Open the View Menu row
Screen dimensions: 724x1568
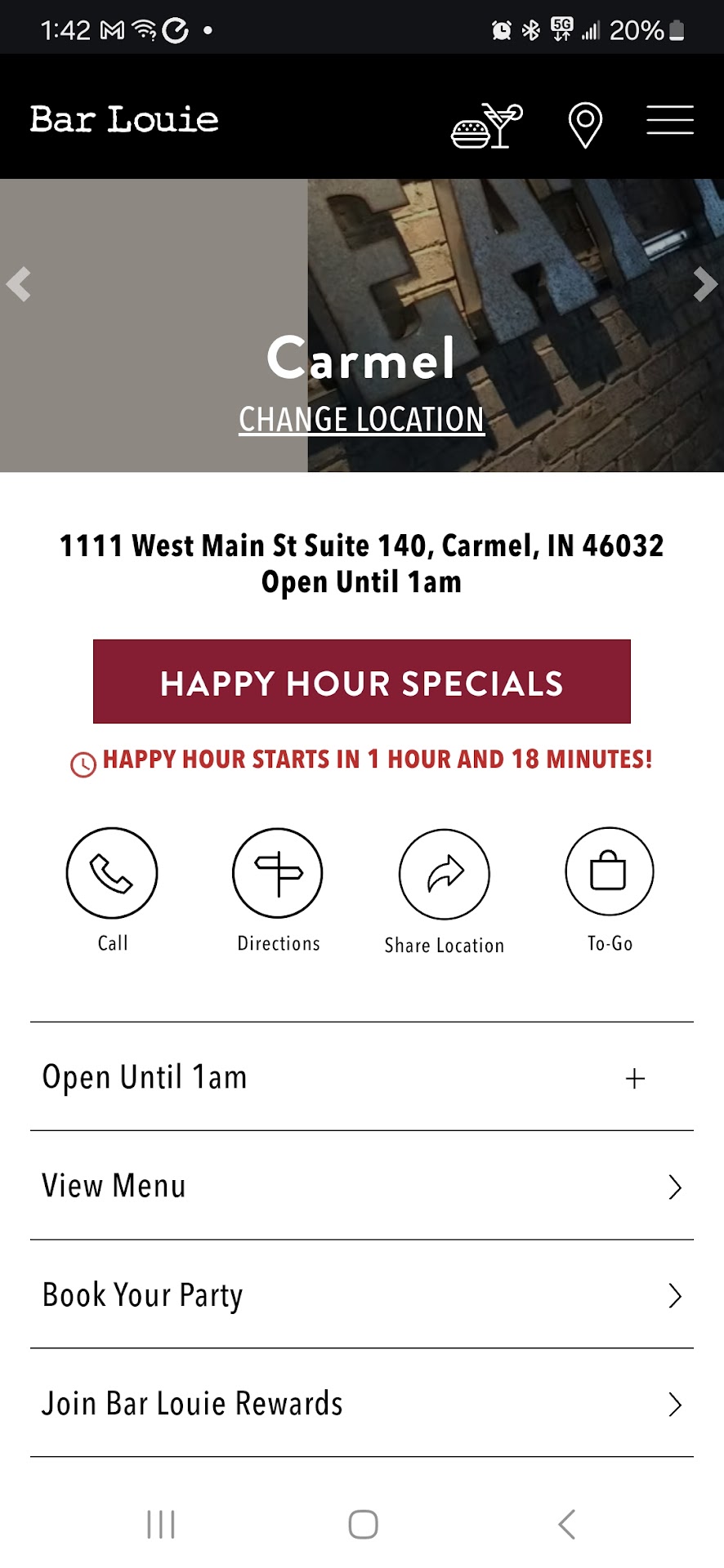(x=361, y=1186)
